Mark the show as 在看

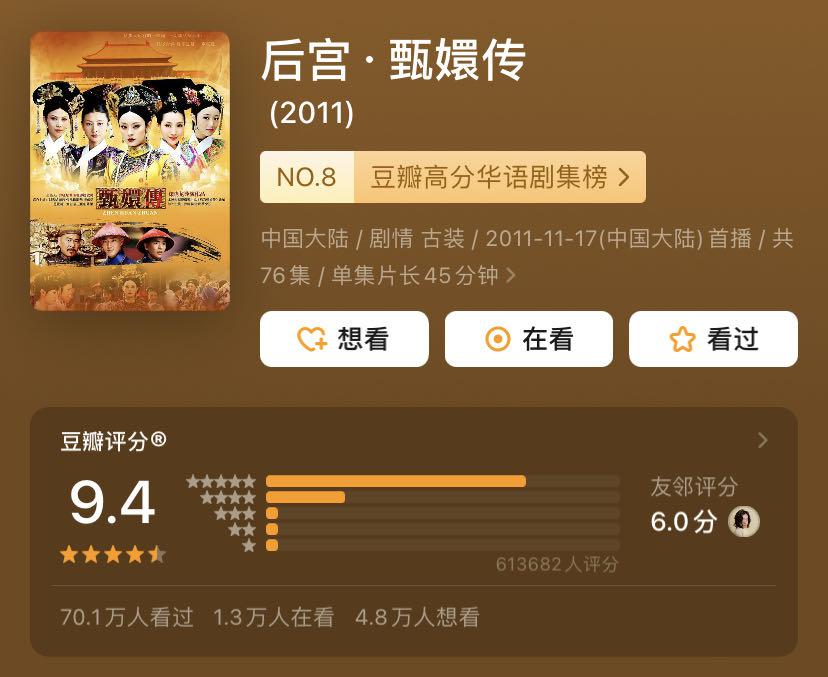(x=528, y=339)
